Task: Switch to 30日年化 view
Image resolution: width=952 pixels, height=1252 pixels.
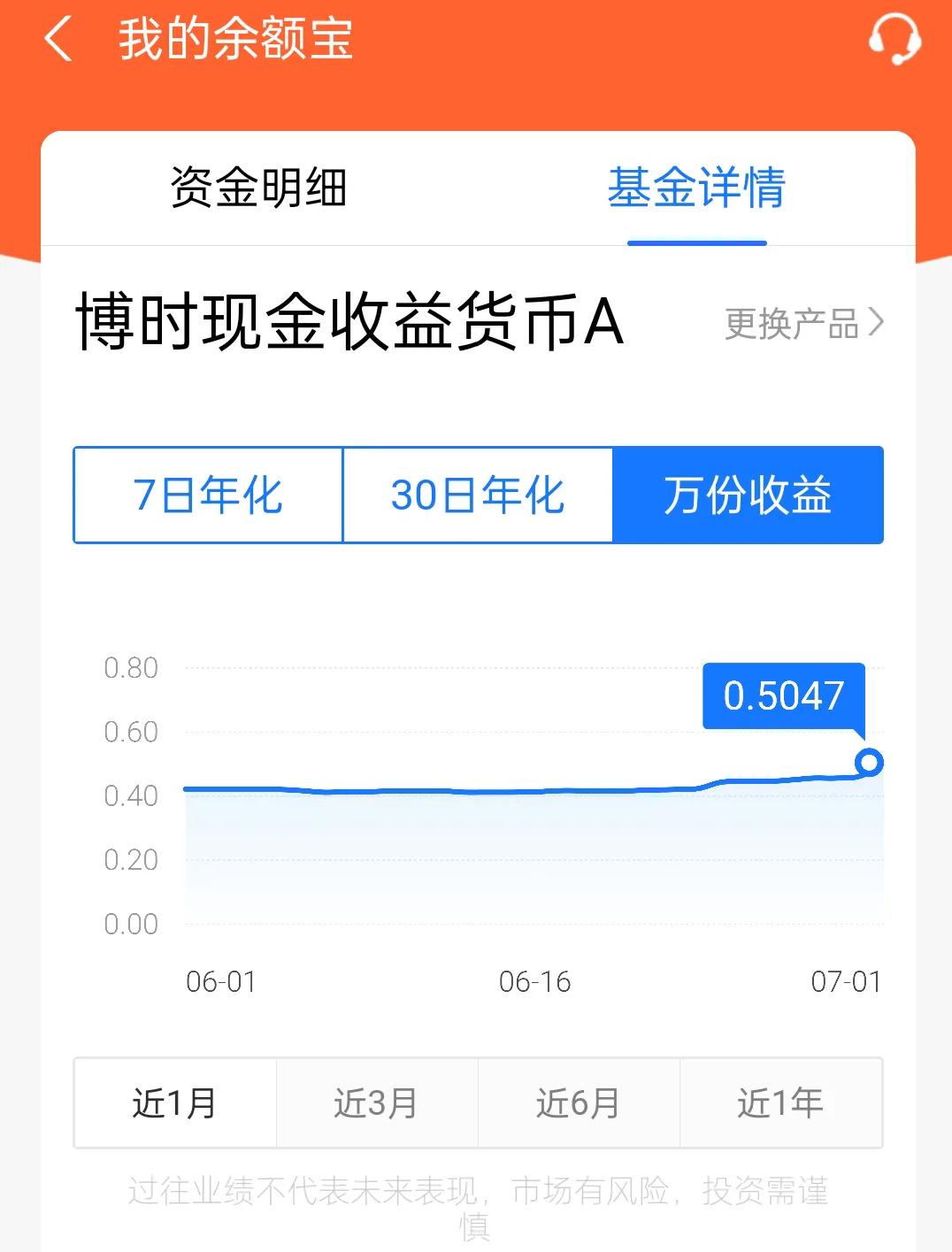Action: [x=478, y=495]
